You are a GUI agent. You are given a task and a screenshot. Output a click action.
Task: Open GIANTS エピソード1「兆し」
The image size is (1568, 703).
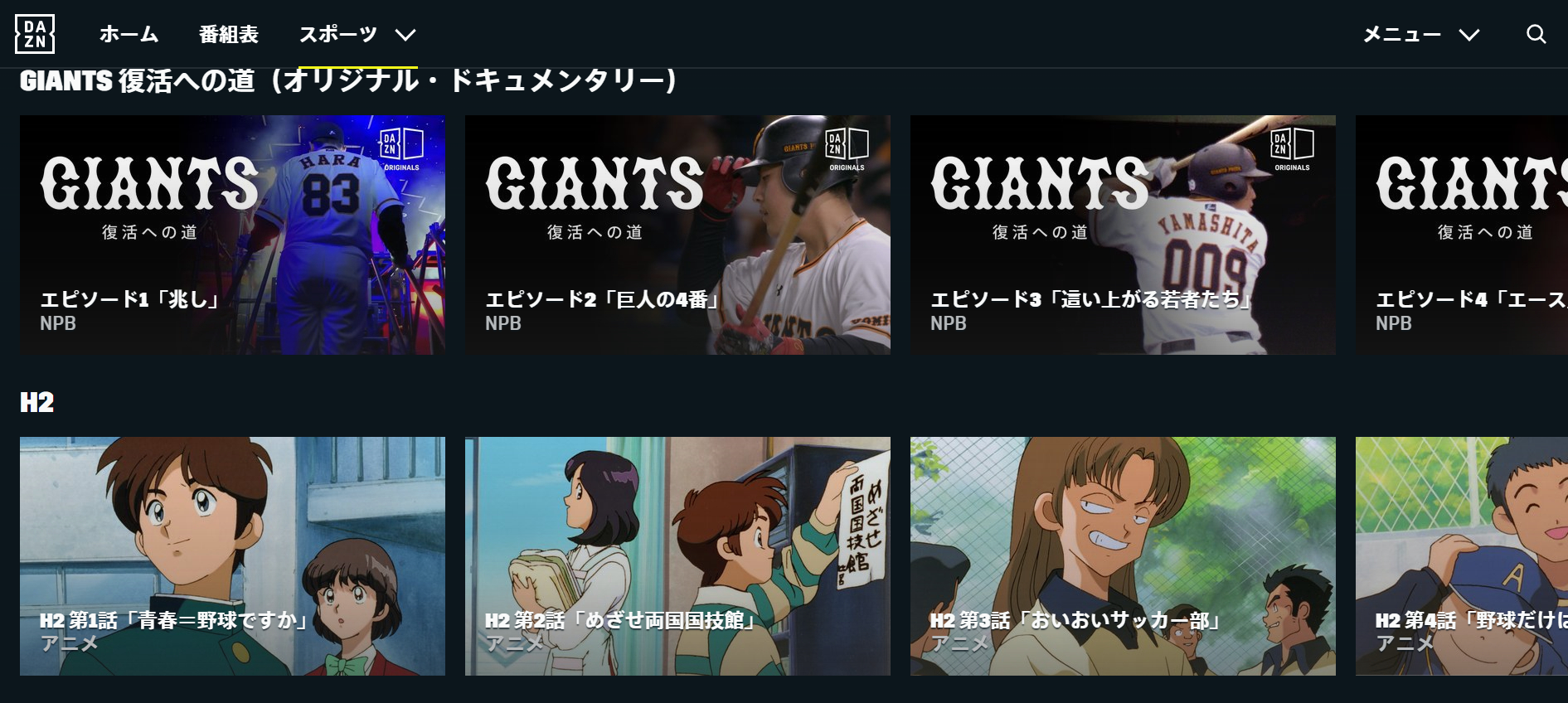[x=232, y=235]
